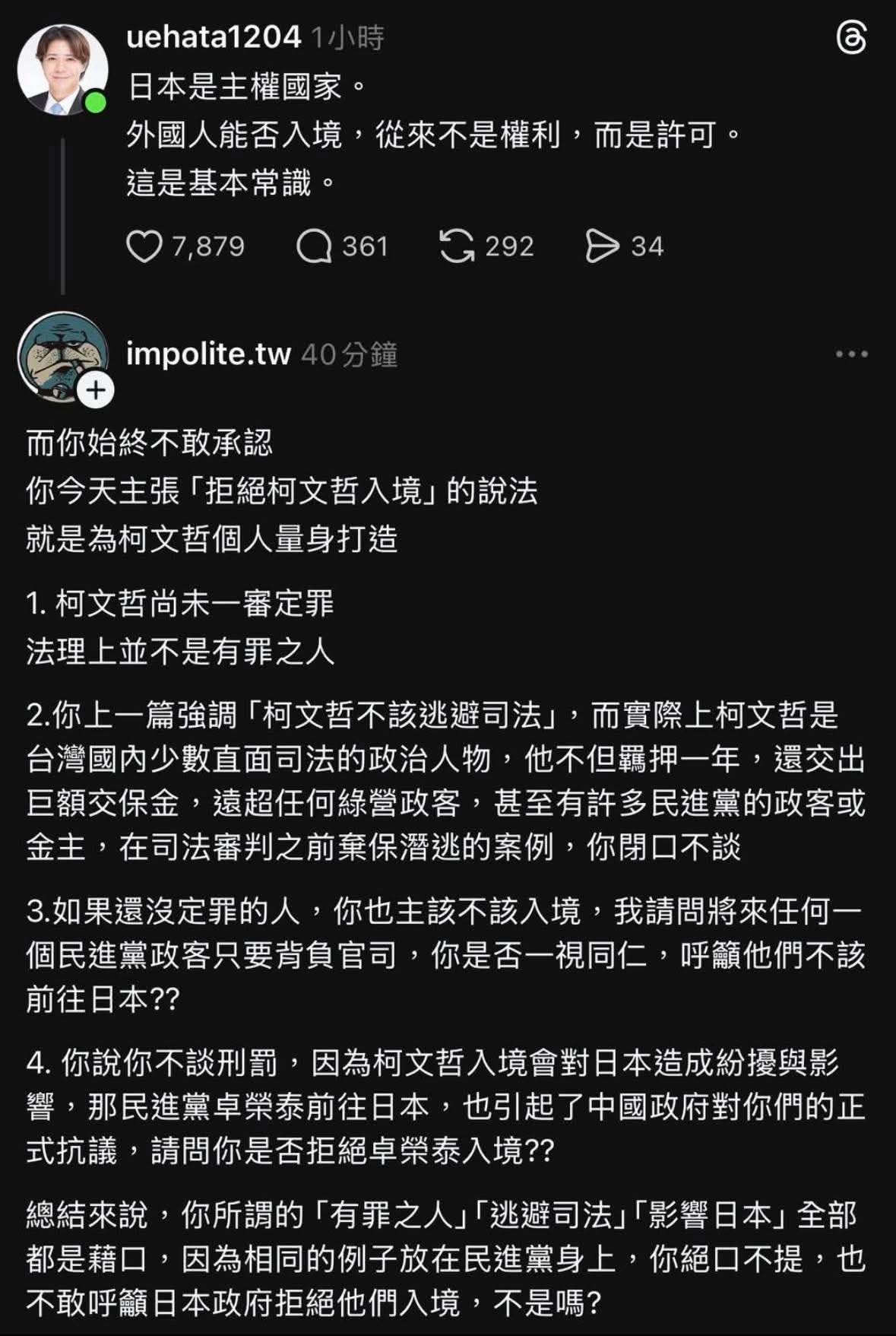This screenshot has width=896, height=1336.
Task: Open overflow menu on impolite.tw's reply
Action: pyautogui.click(x=851, y=354)
